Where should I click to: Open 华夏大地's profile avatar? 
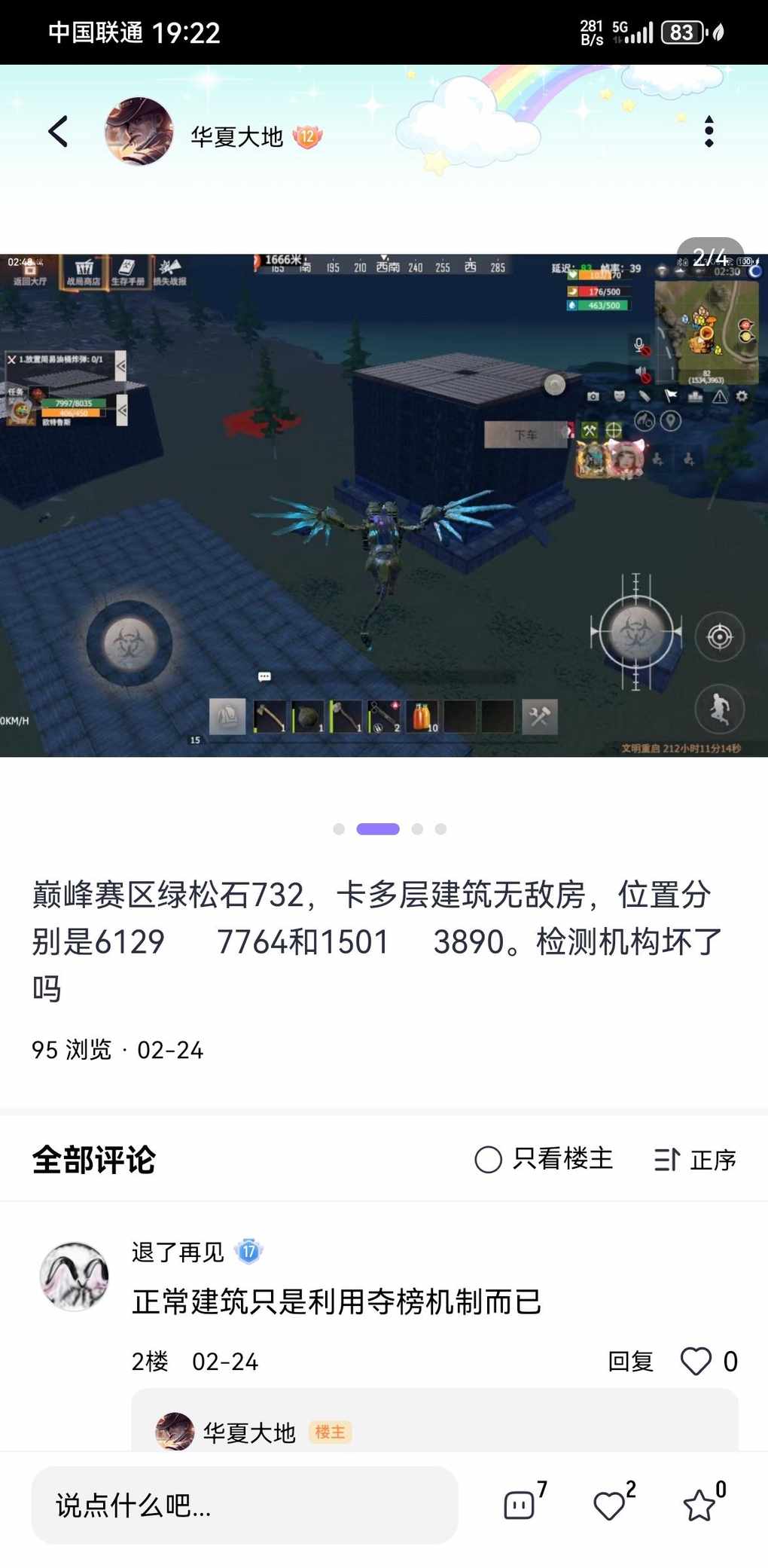[139, 132]
